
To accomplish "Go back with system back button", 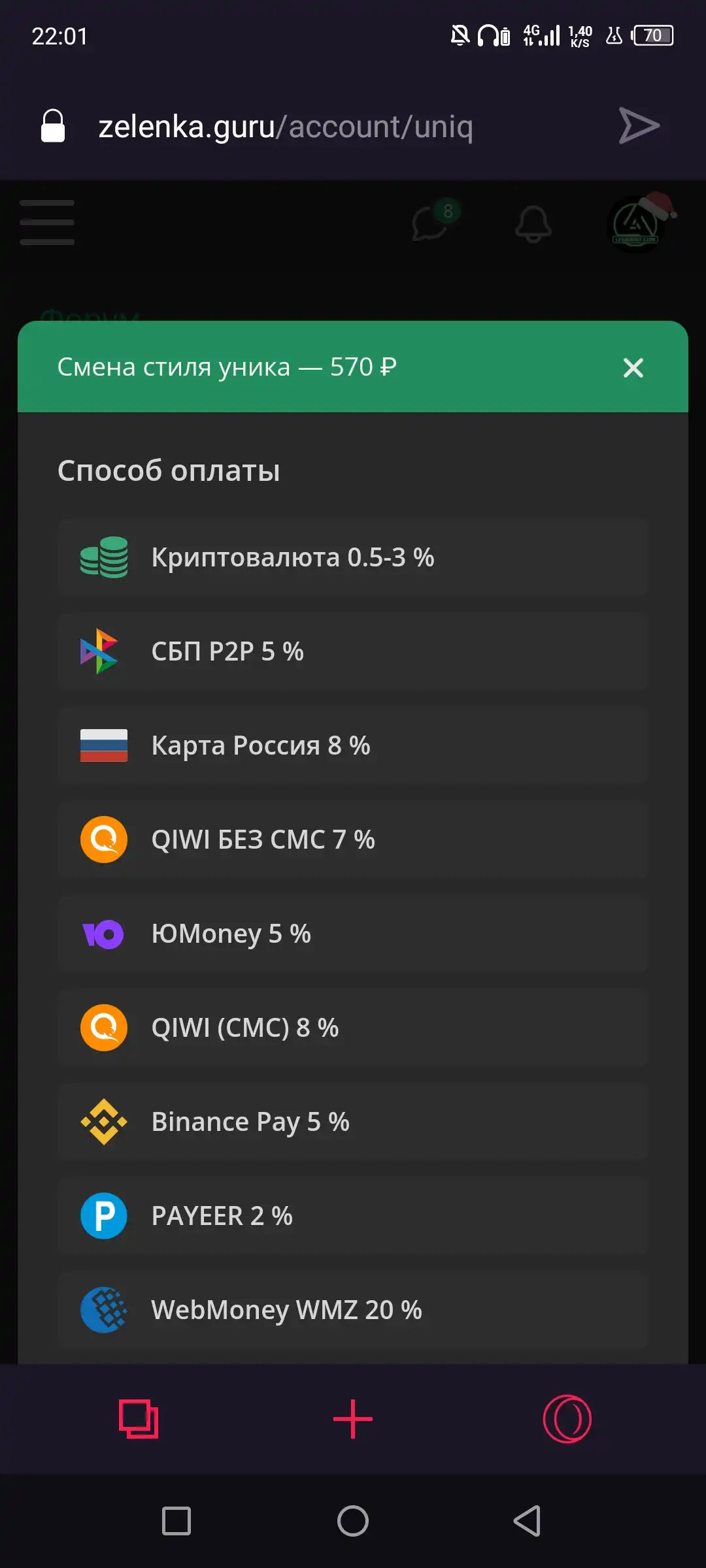I will pyautogui.click(x=527, y=1521).
